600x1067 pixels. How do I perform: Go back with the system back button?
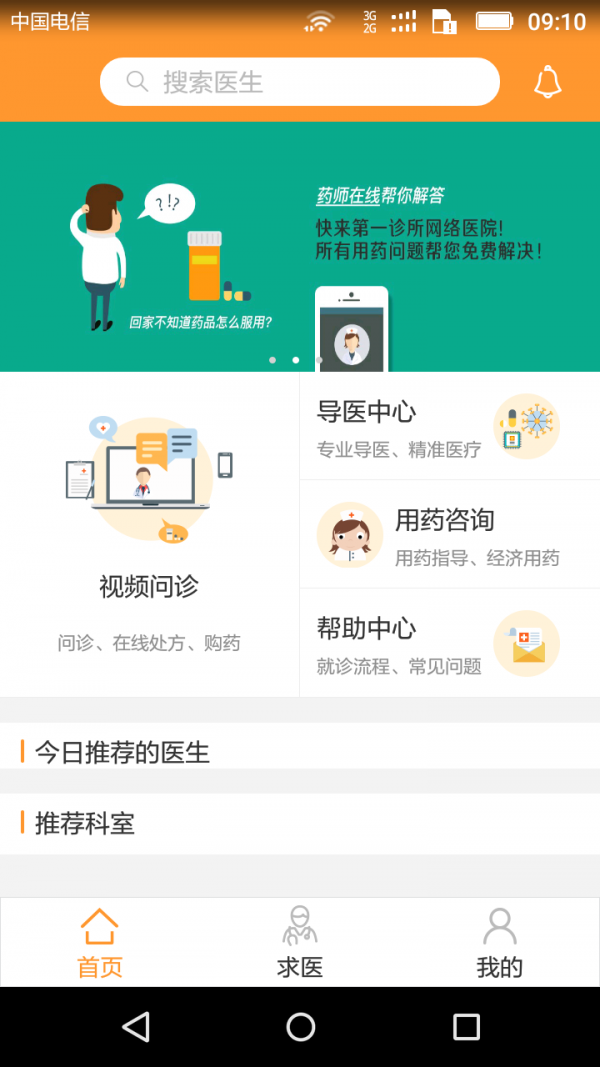click(135, 1026)
